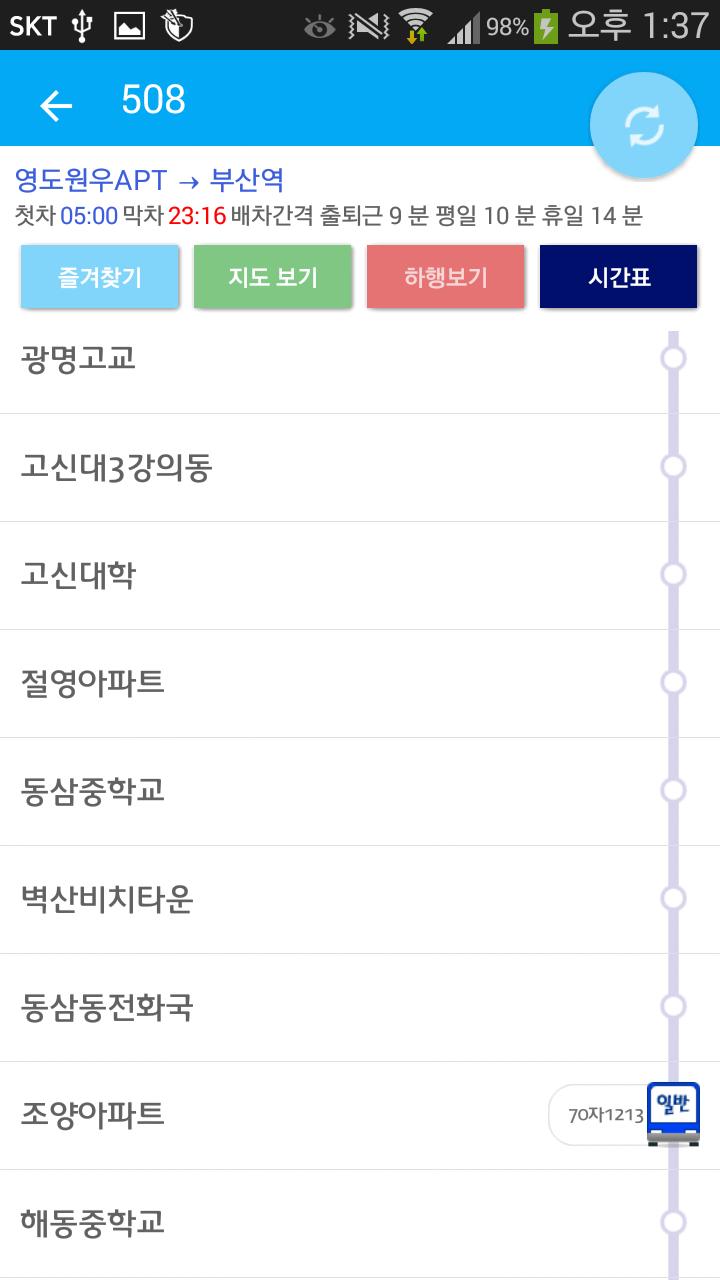Viewport: 720px width, 1280px height.
Task: Refresh bus location with the round button
Action: (643, 125)
